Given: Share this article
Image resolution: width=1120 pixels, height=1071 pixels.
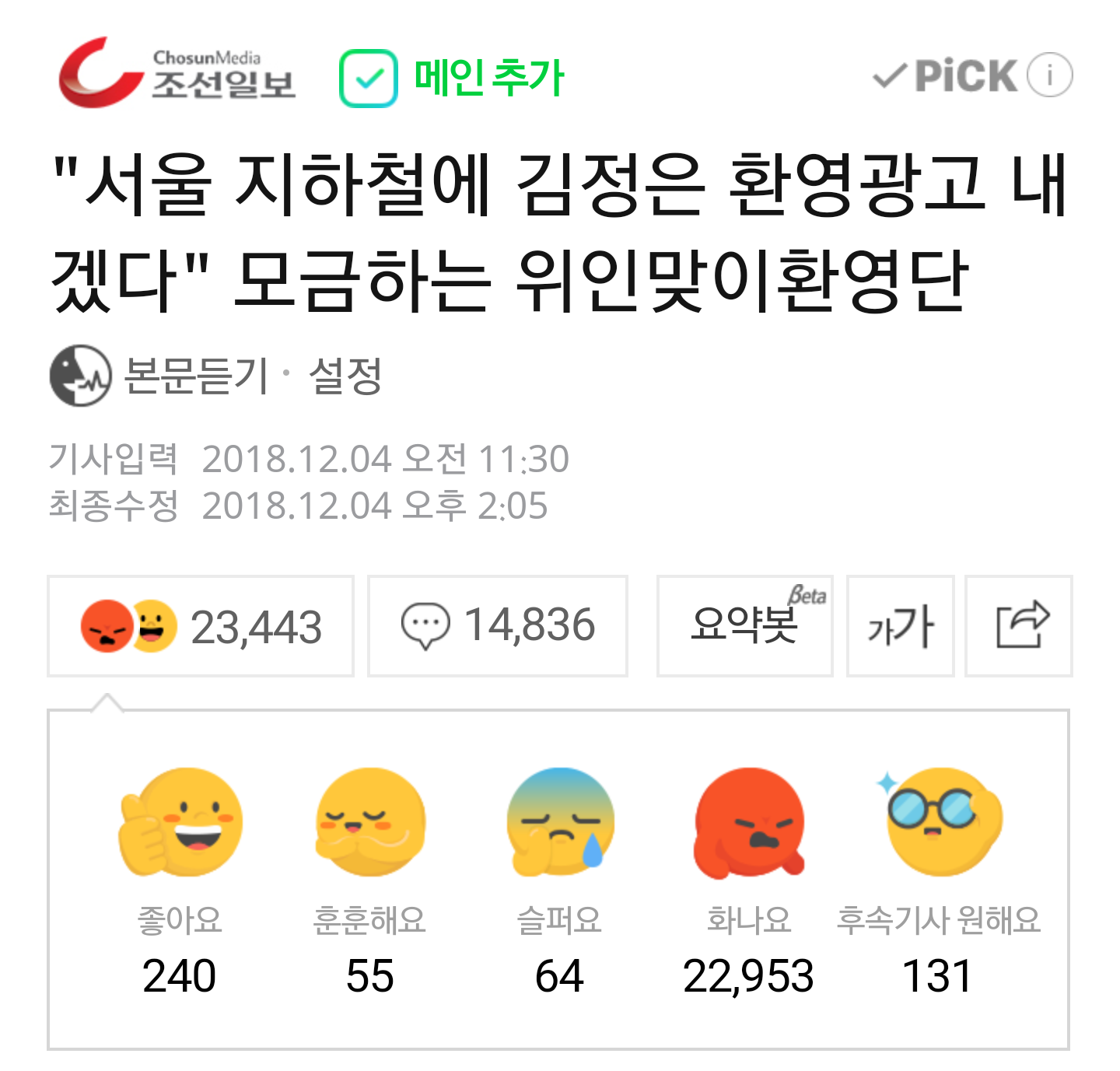Looking at the screenshot, I should (x=1020, y=626).
